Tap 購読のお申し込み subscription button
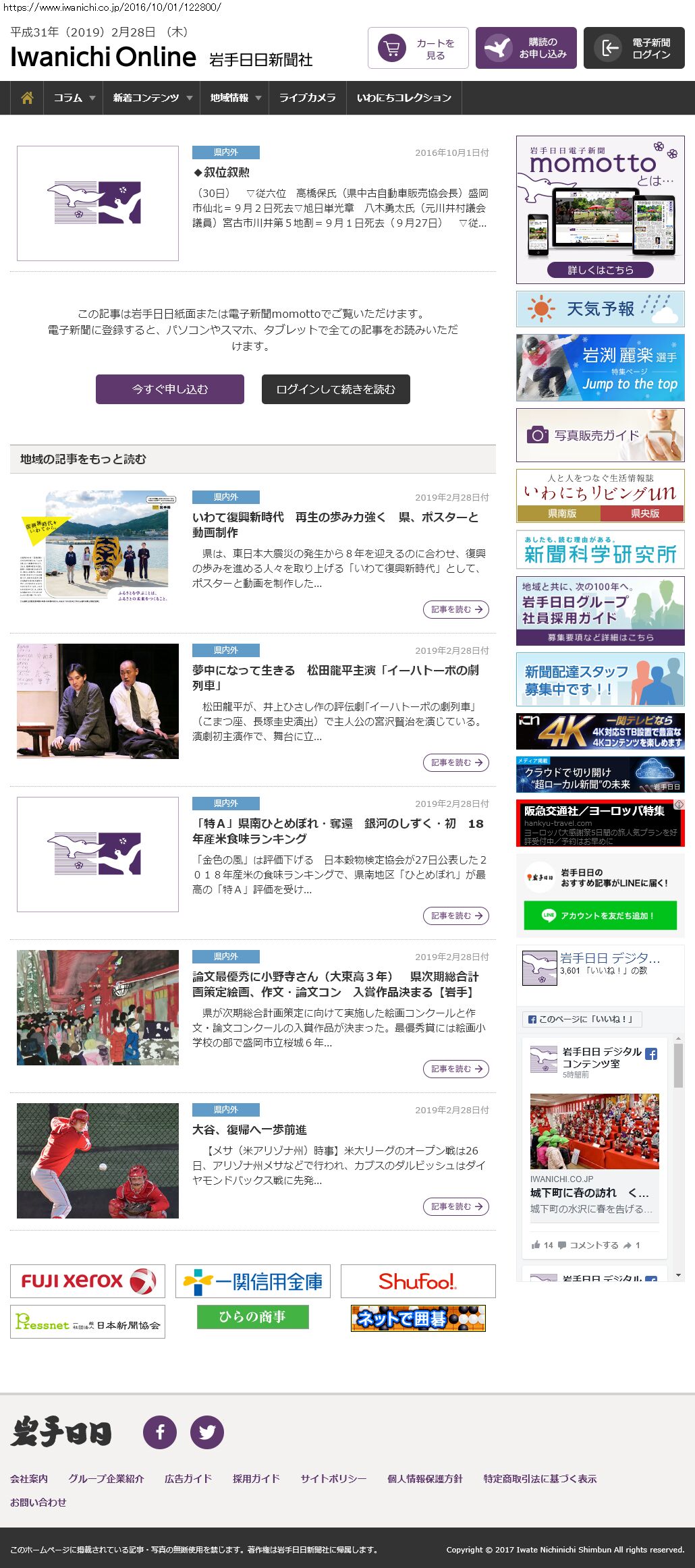This screenshot has height=1568, width=695. 526,48
